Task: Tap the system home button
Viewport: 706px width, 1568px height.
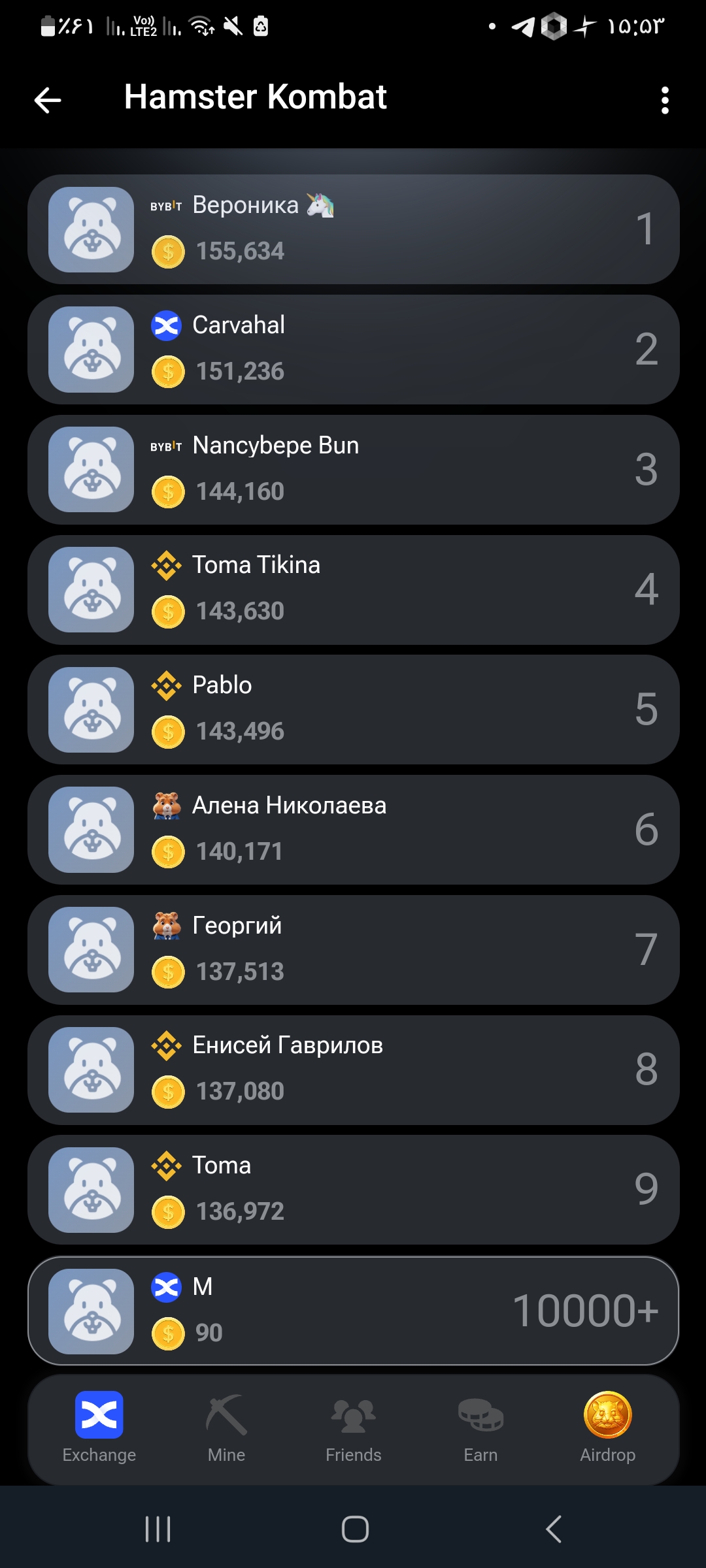Action: coord(355,1529)
